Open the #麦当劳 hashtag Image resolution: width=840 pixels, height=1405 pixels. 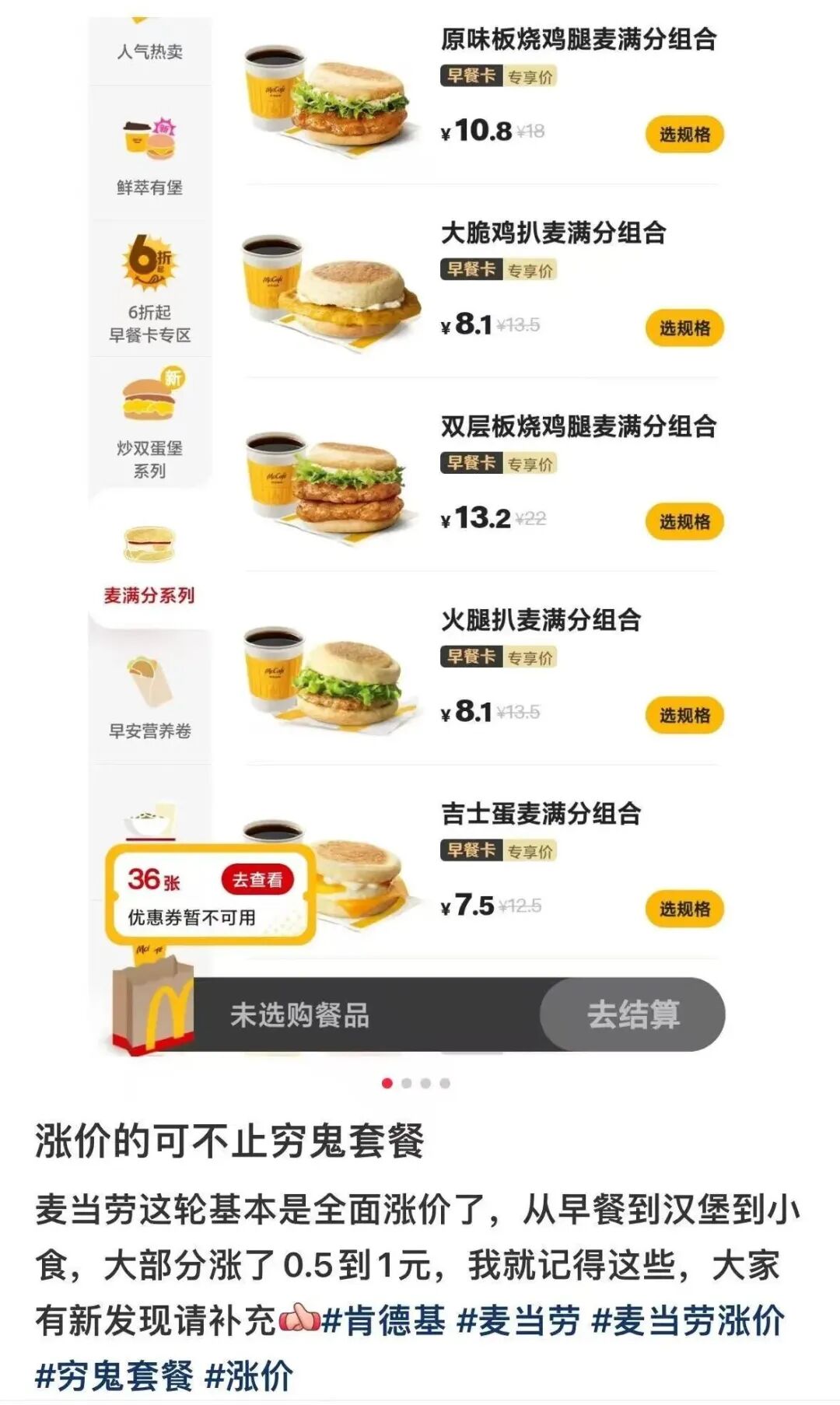coord(519,1320)
